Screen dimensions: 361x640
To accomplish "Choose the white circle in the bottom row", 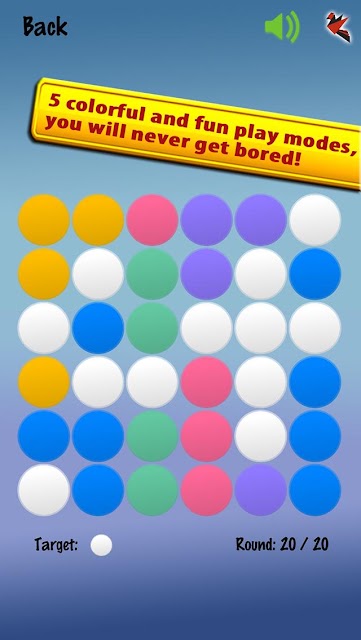I will (43, 490).
